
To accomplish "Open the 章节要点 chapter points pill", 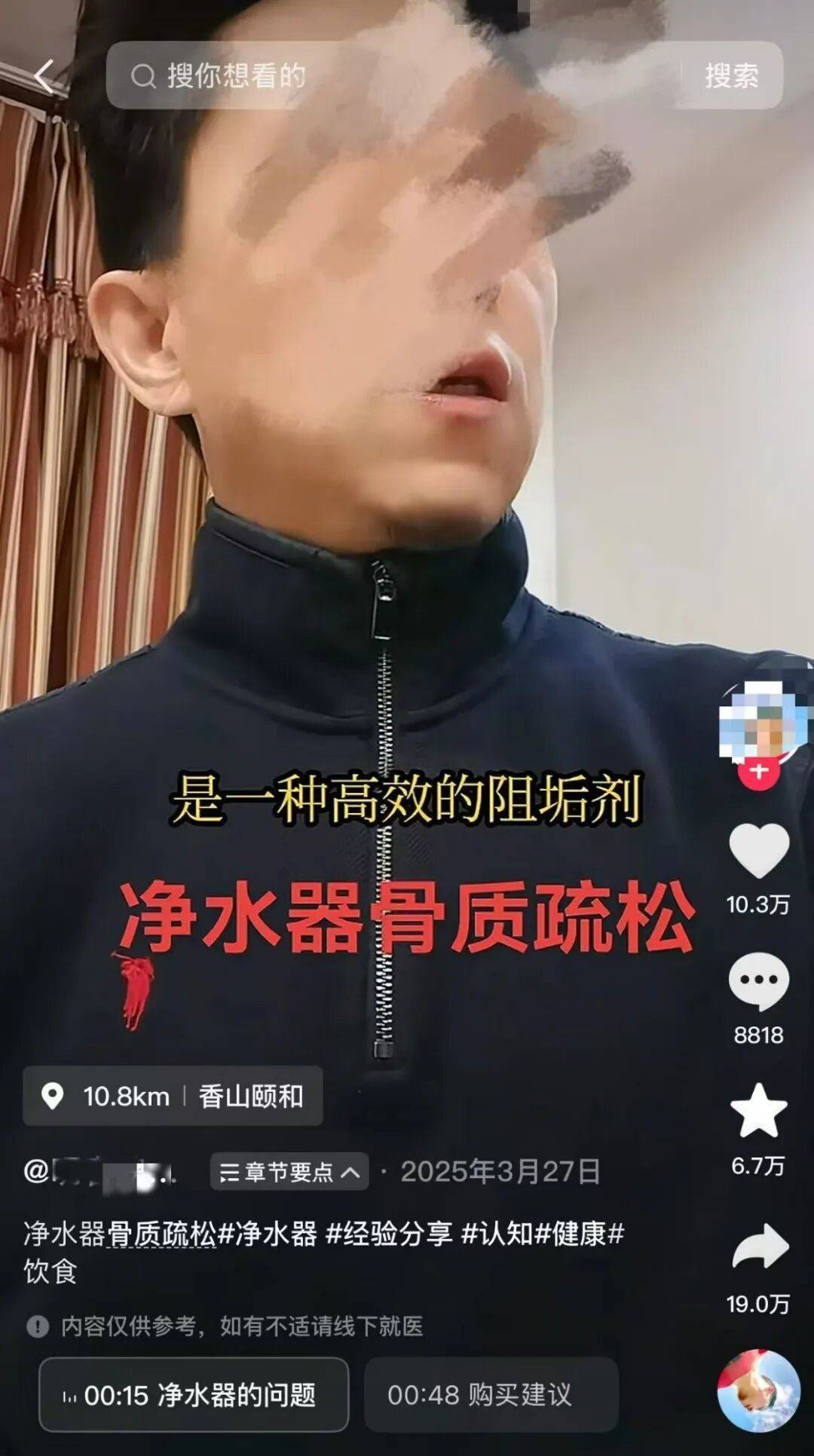I will 288,1171.
